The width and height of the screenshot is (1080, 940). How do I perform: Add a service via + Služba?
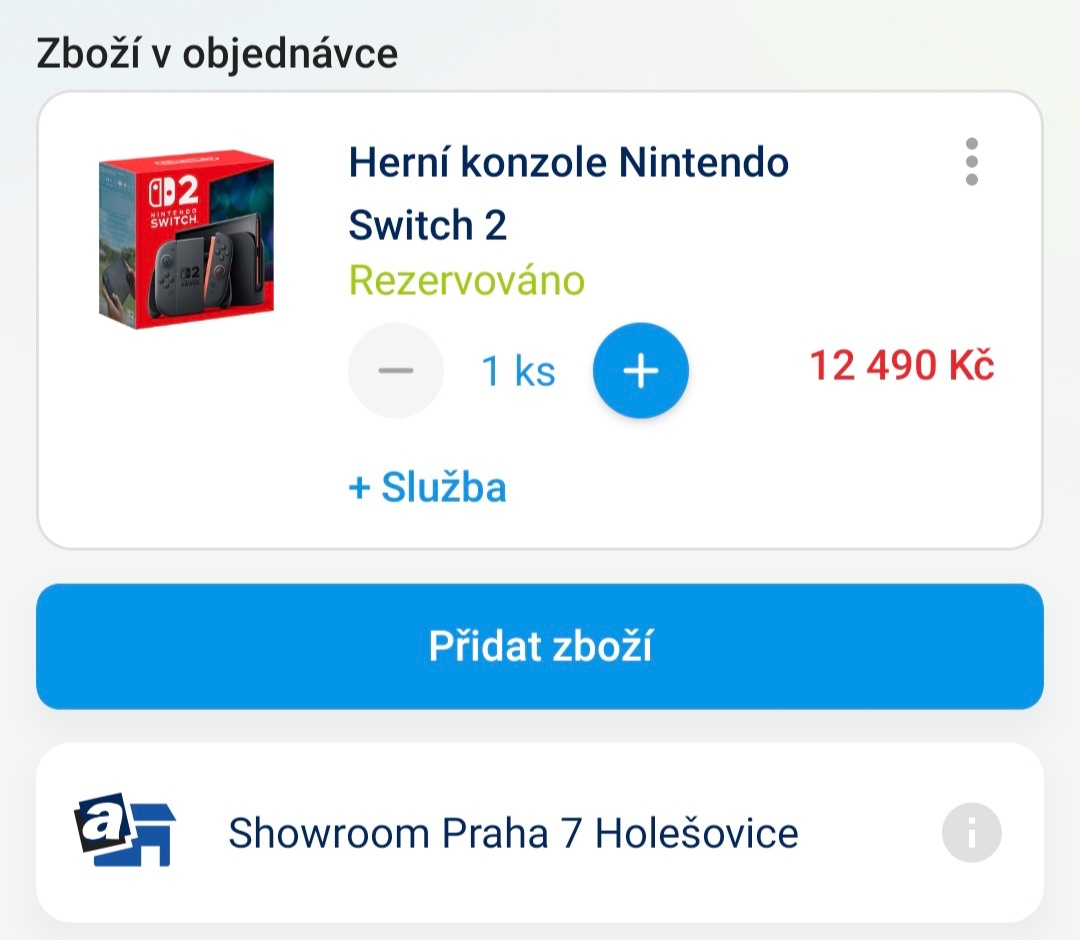[x=427, y=488]
